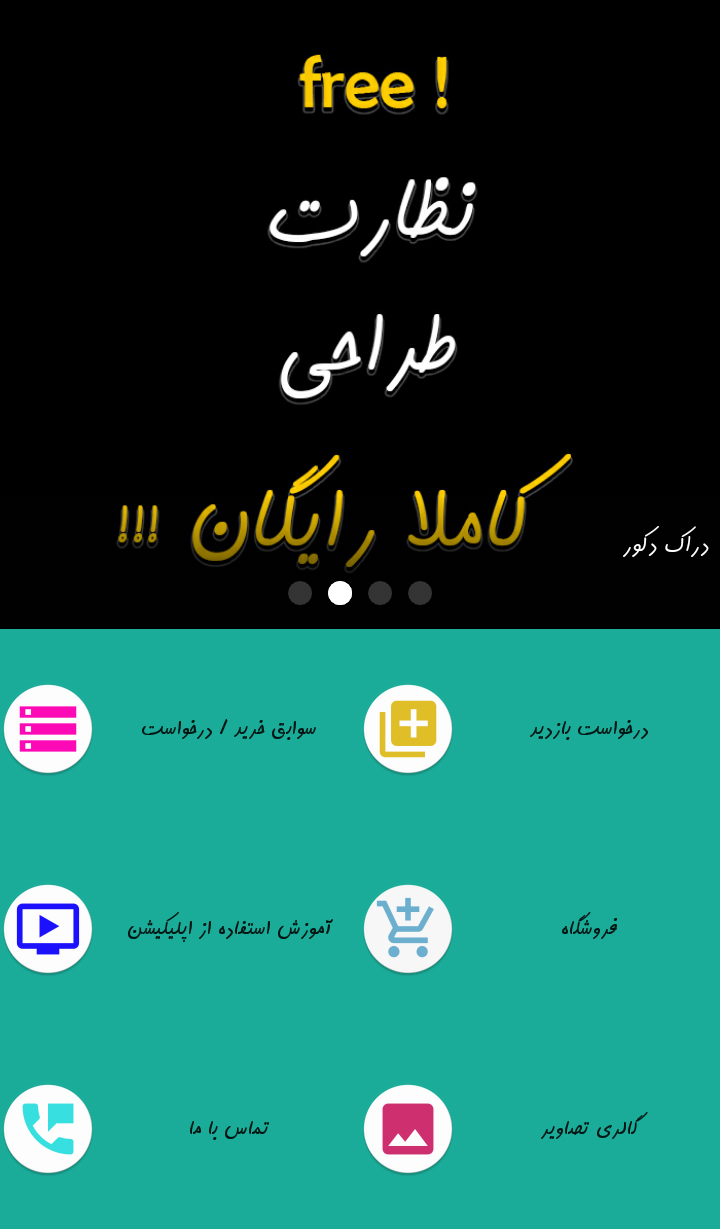Select the pink purchase history list icon
This screenshot has height=1229, width=720.
click(x=47, y=728)
